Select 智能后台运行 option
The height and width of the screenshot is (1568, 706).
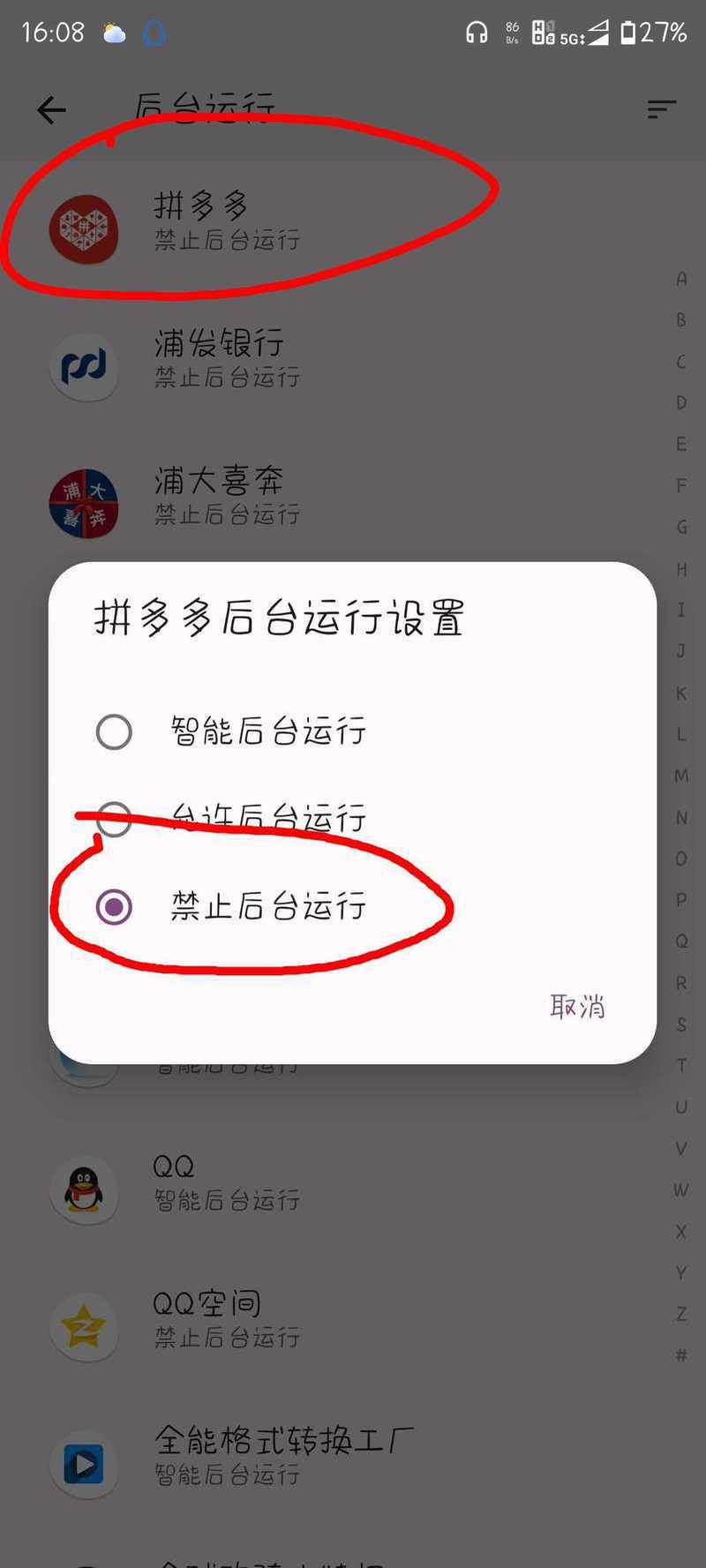[x=114, y=731]
